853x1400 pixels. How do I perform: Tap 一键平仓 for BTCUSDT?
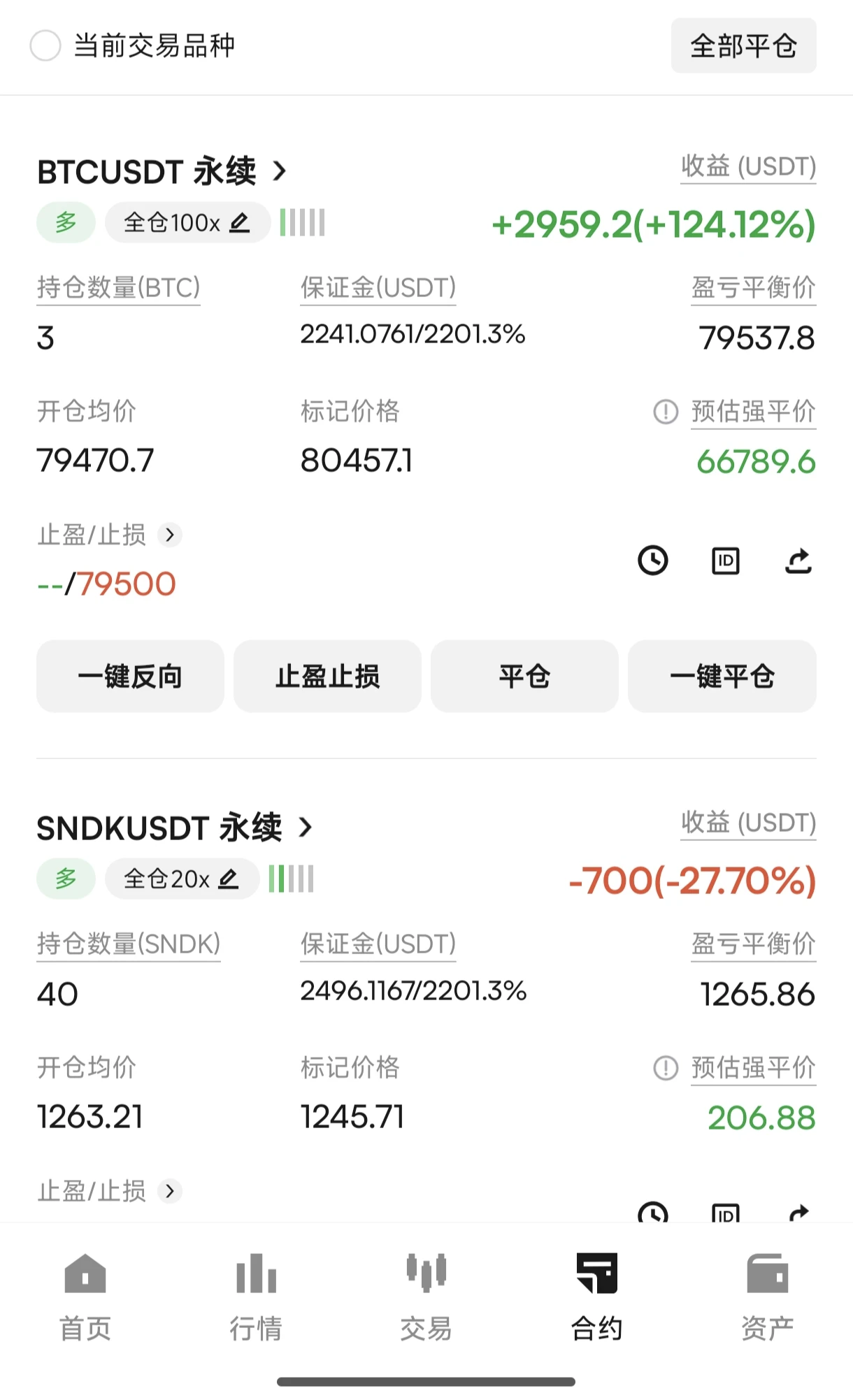722,676
